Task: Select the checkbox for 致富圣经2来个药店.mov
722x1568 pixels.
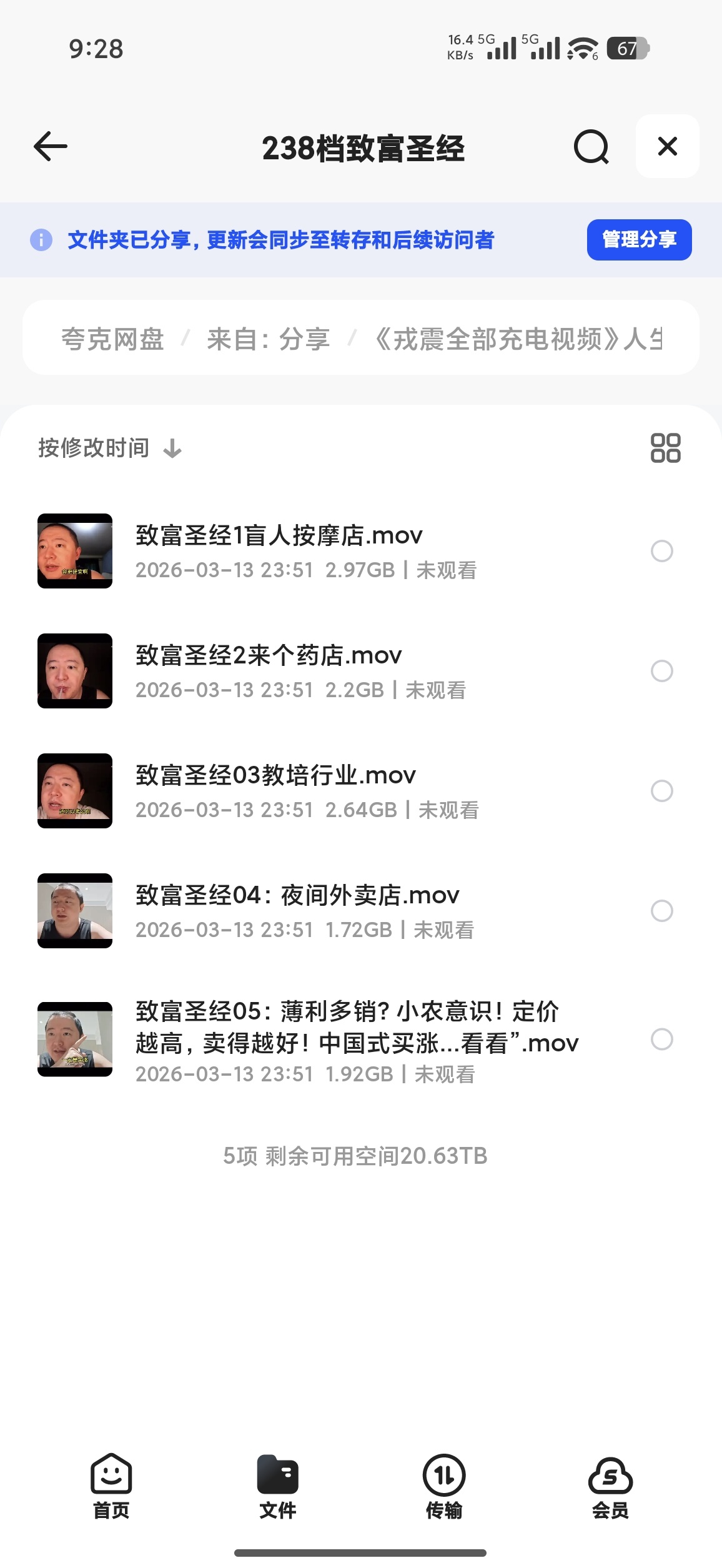Action: click(x=661, y=671)
